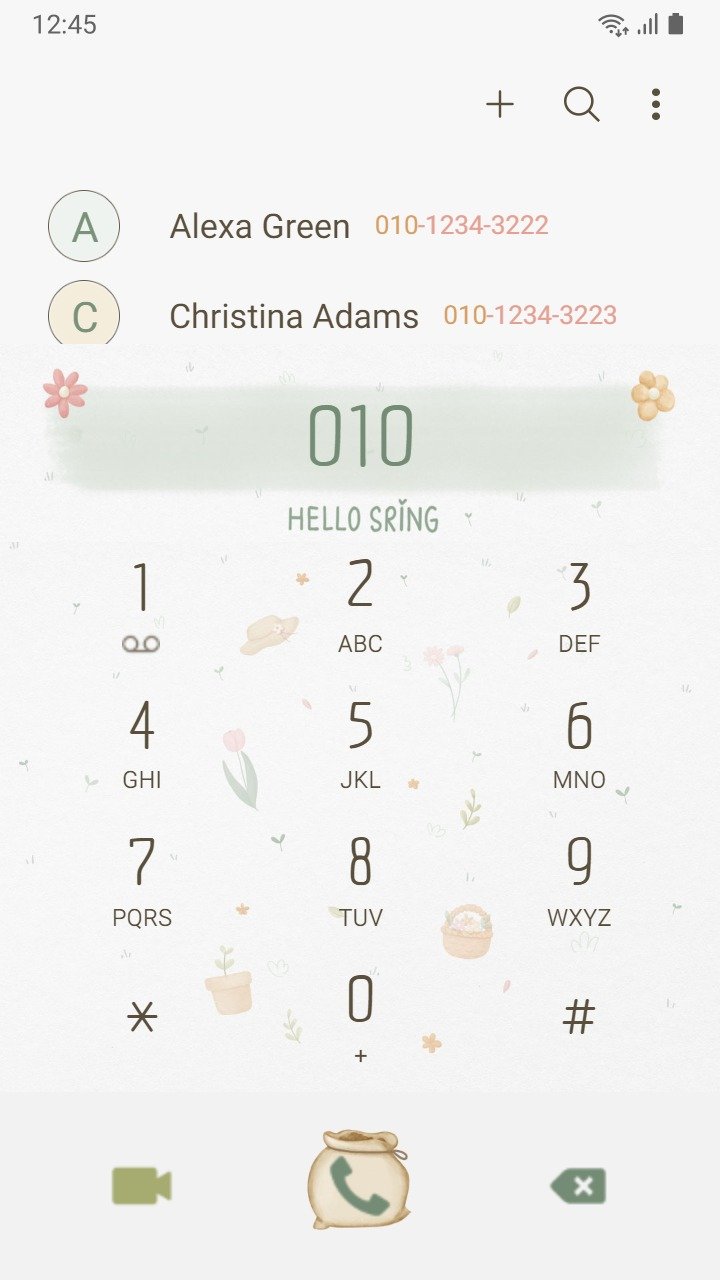Start a video call
Screen dimensions: 720x1280
(141, 1186)
